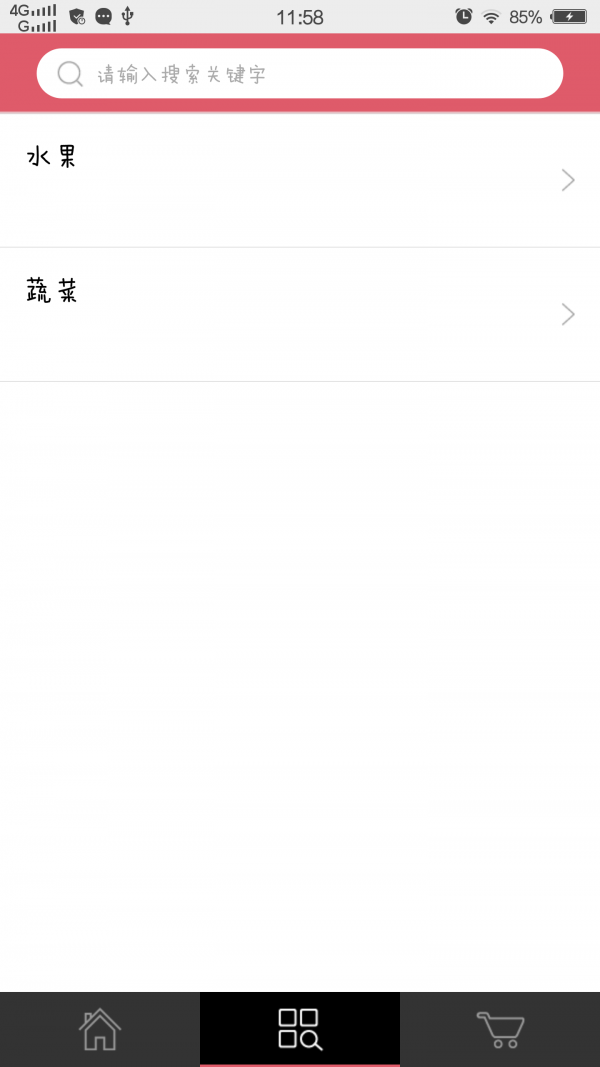Open the 水果 category
This screenshot has width=600, height=1067.
300,180
